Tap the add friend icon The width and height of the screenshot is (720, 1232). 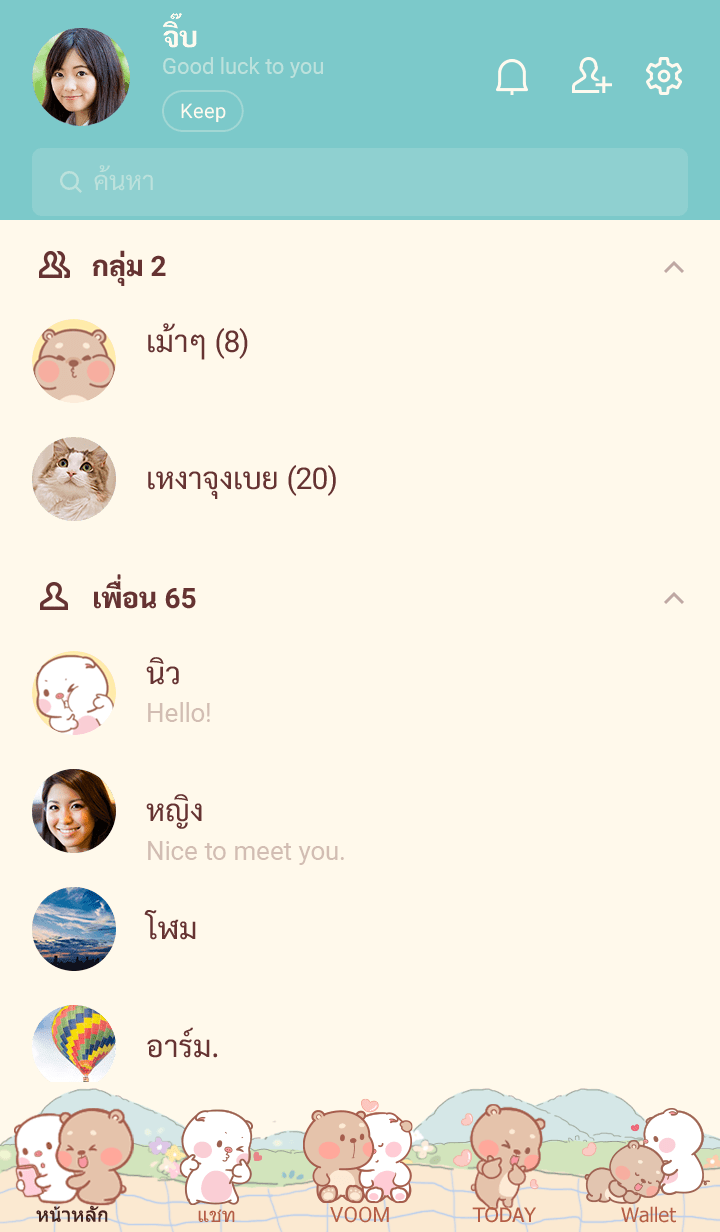tap(591, 77)
